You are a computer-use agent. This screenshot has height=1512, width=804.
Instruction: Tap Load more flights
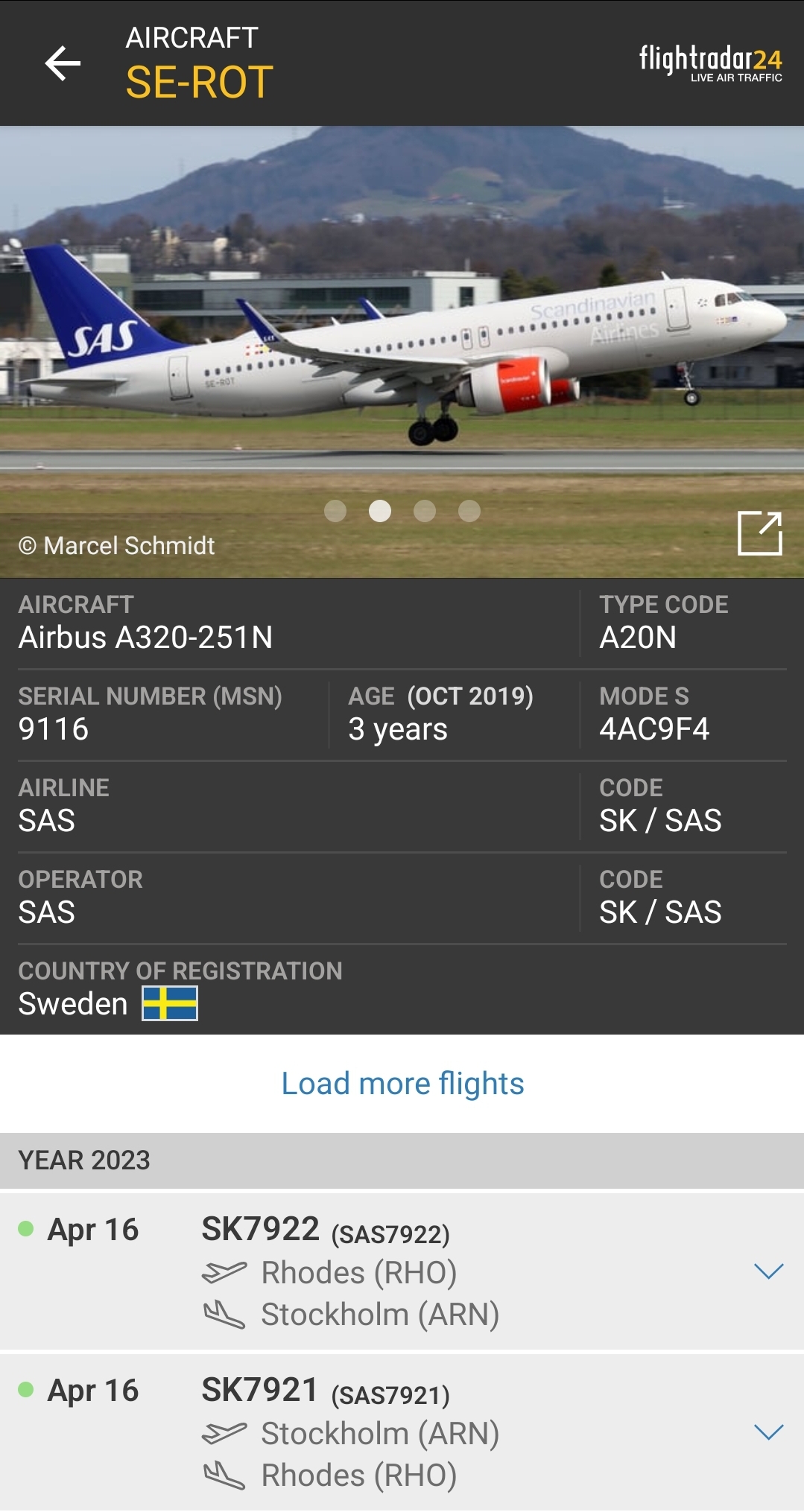tap(402, 1084)
